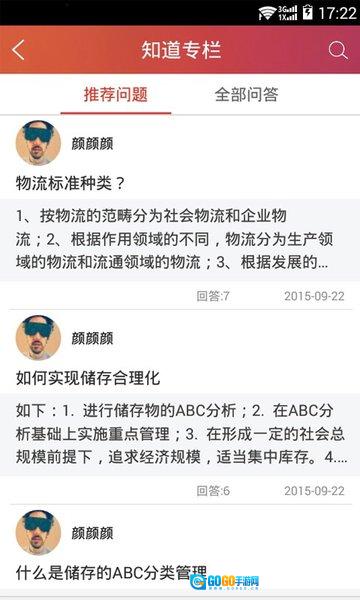
Task: Open search with the magnifier icon
Action: click(x=338, y=50)
